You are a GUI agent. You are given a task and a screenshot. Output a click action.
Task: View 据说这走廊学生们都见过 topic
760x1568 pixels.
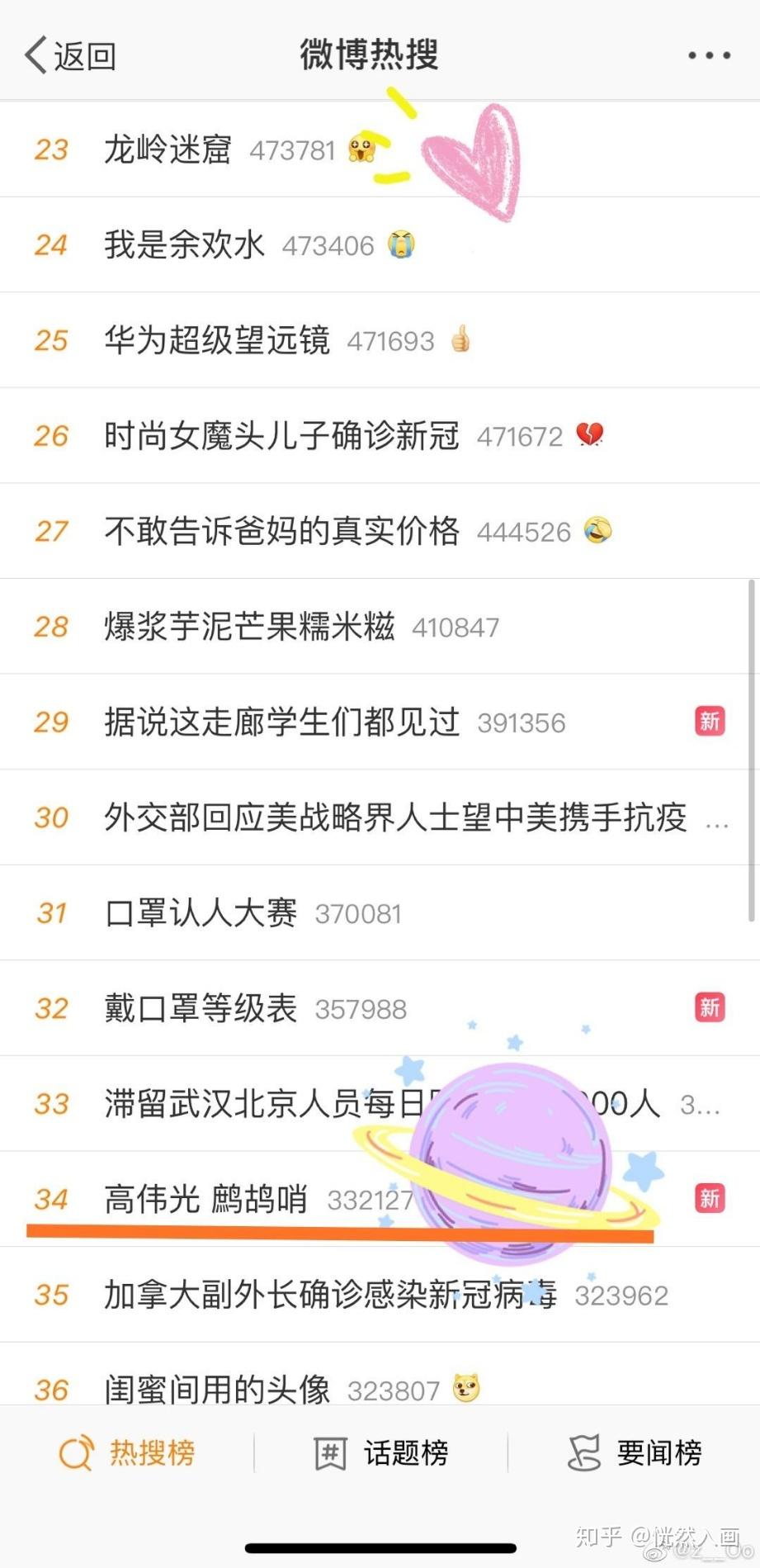point(281,722)
